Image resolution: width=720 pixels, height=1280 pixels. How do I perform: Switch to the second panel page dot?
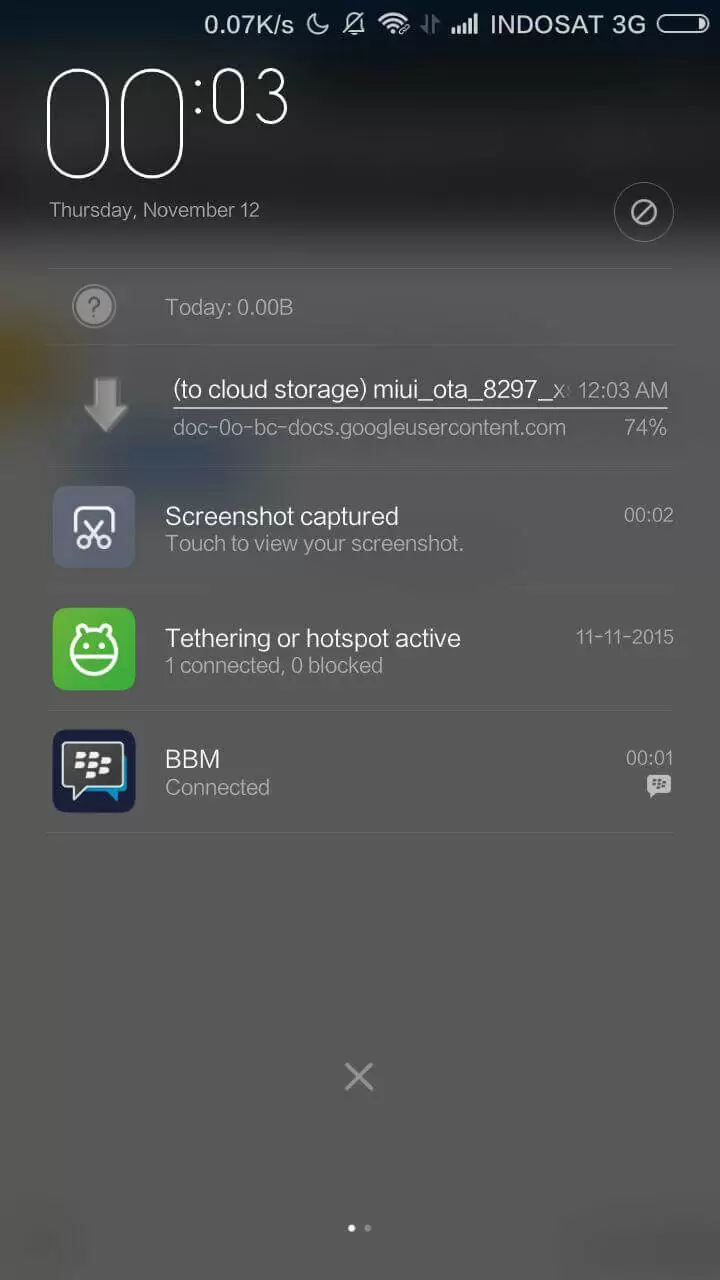pyautogui.click(x=368, y=1227)
